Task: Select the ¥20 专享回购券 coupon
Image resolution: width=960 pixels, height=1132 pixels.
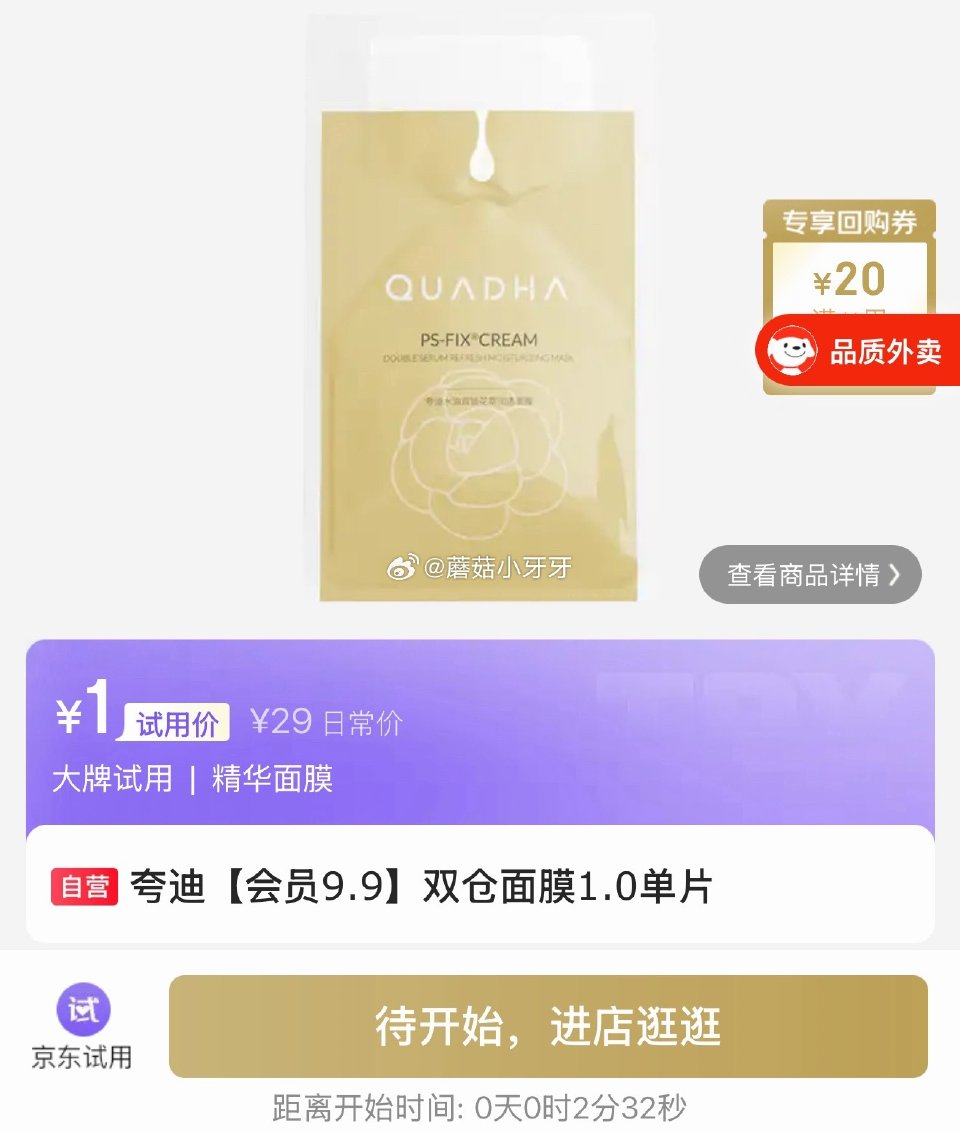Action: (851, 282)
